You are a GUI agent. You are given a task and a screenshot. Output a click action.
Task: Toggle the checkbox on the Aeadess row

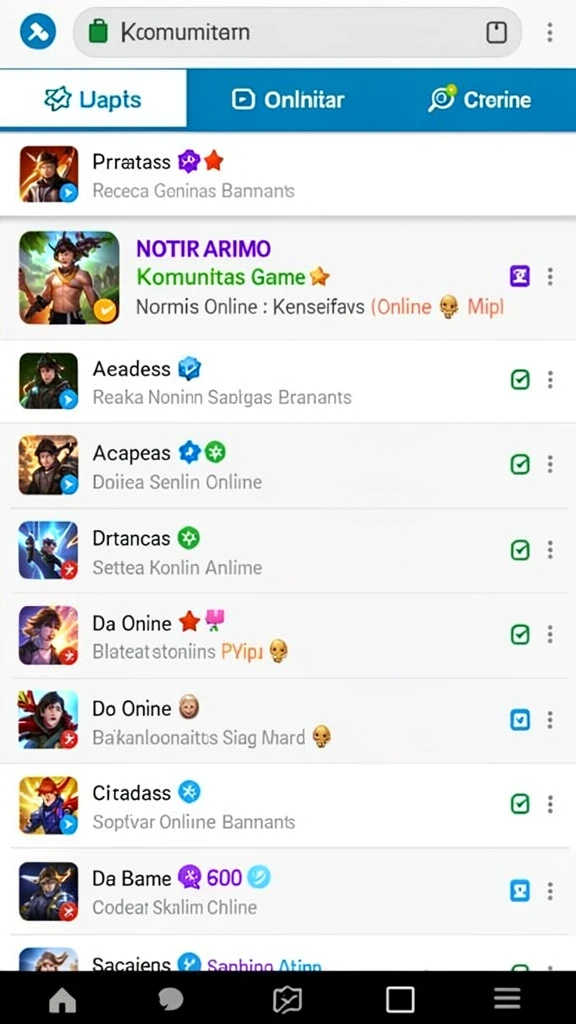520,379
